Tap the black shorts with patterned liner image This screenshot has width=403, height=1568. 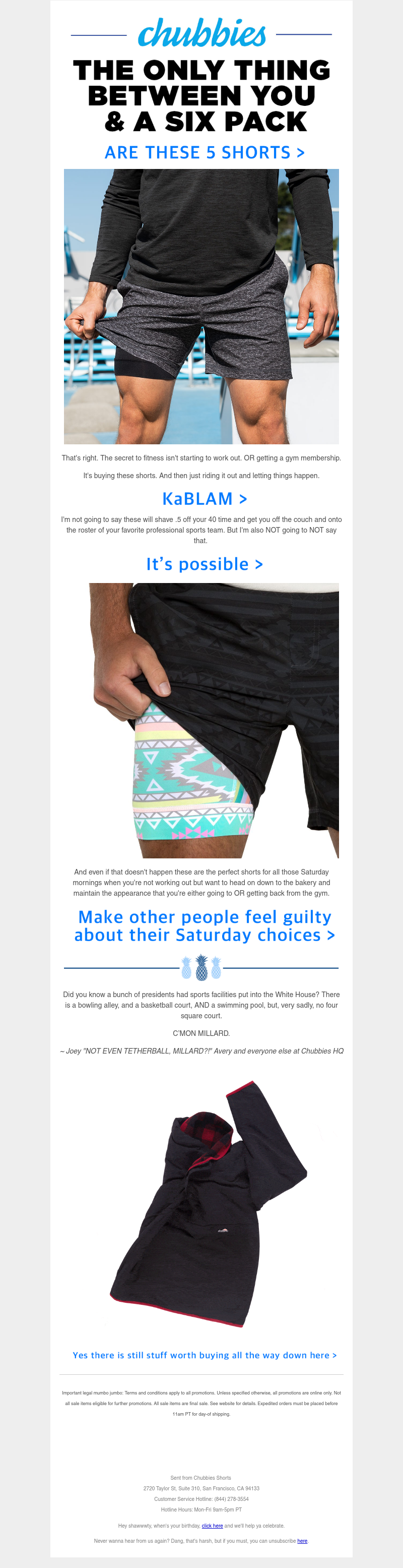pyautogui.click(x=214, y=720)
